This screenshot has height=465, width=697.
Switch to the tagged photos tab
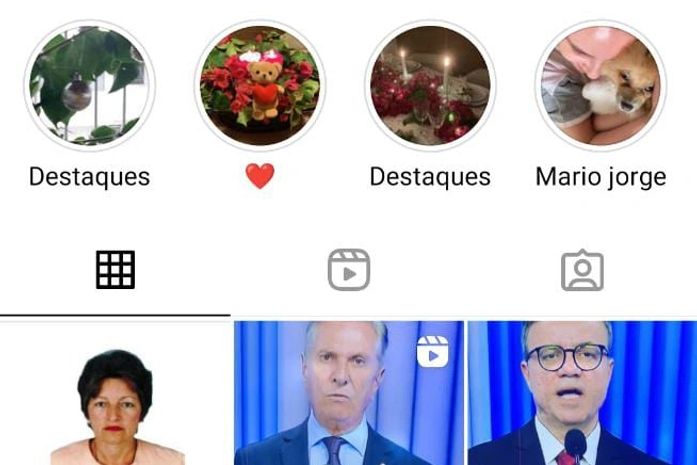(x=581, y=270)
